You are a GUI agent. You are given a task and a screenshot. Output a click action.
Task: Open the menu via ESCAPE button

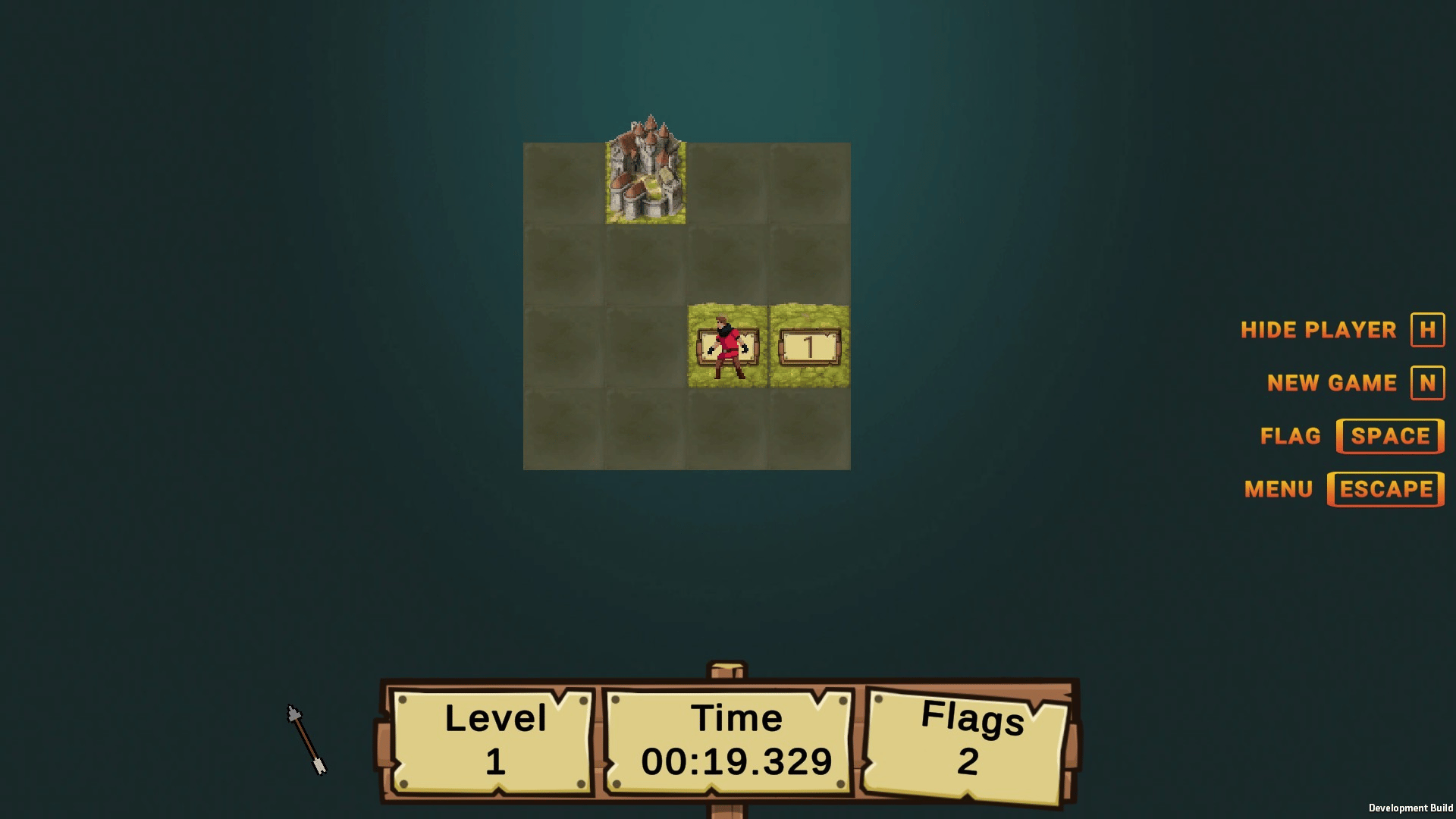(1385, 489)
